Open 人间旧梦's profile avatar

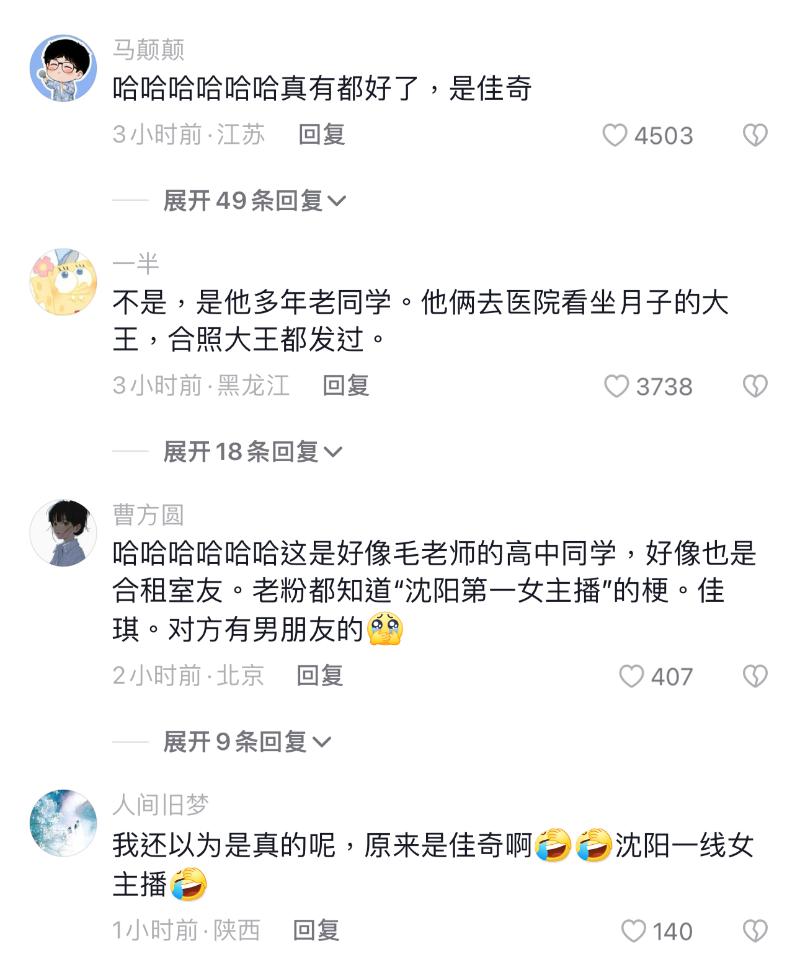pos(63,822)
